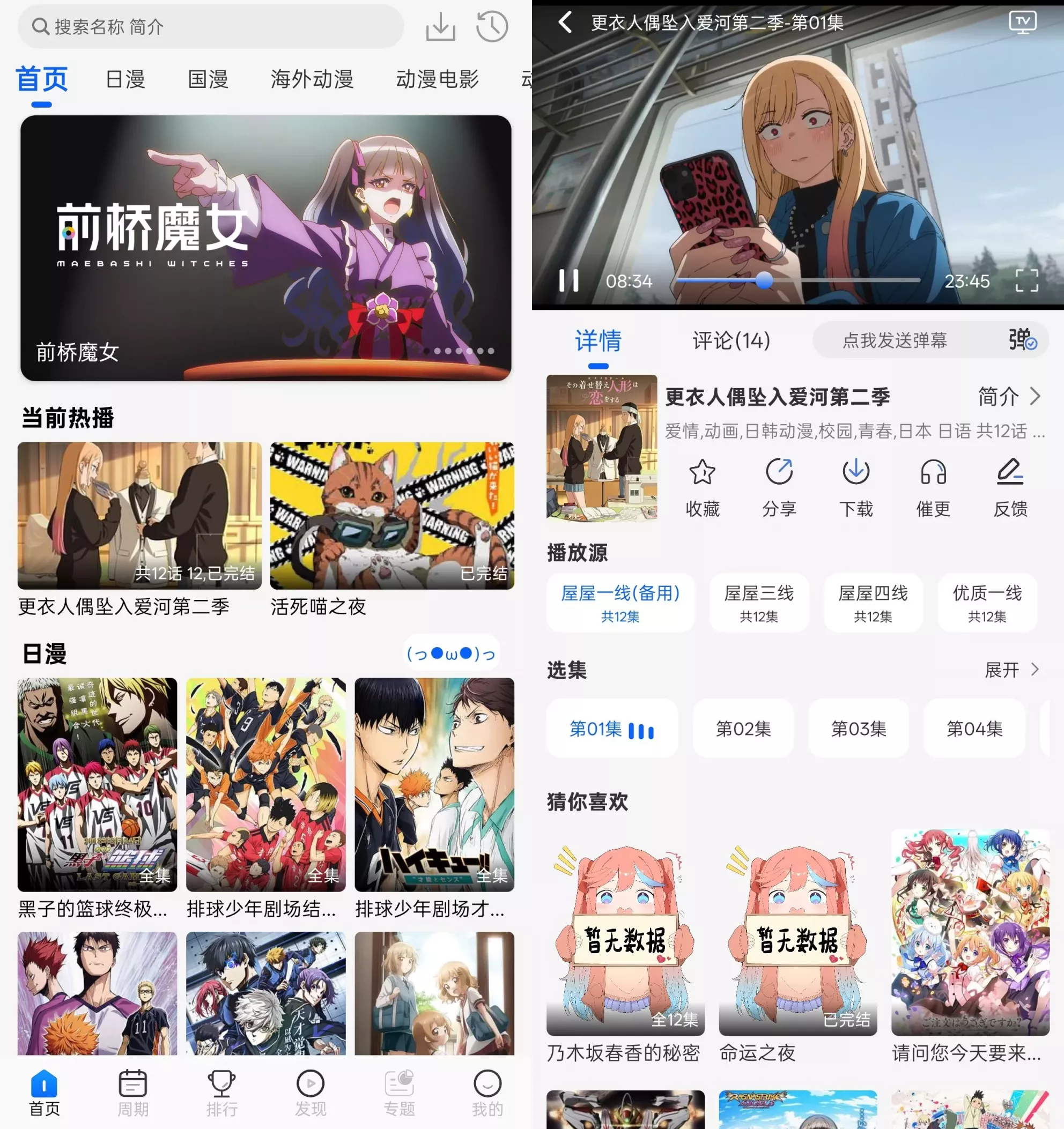Image resolution: width=1064 pixels, height=1129 pixels.
Task: Play episode 第02集
Action: (743, 729)
